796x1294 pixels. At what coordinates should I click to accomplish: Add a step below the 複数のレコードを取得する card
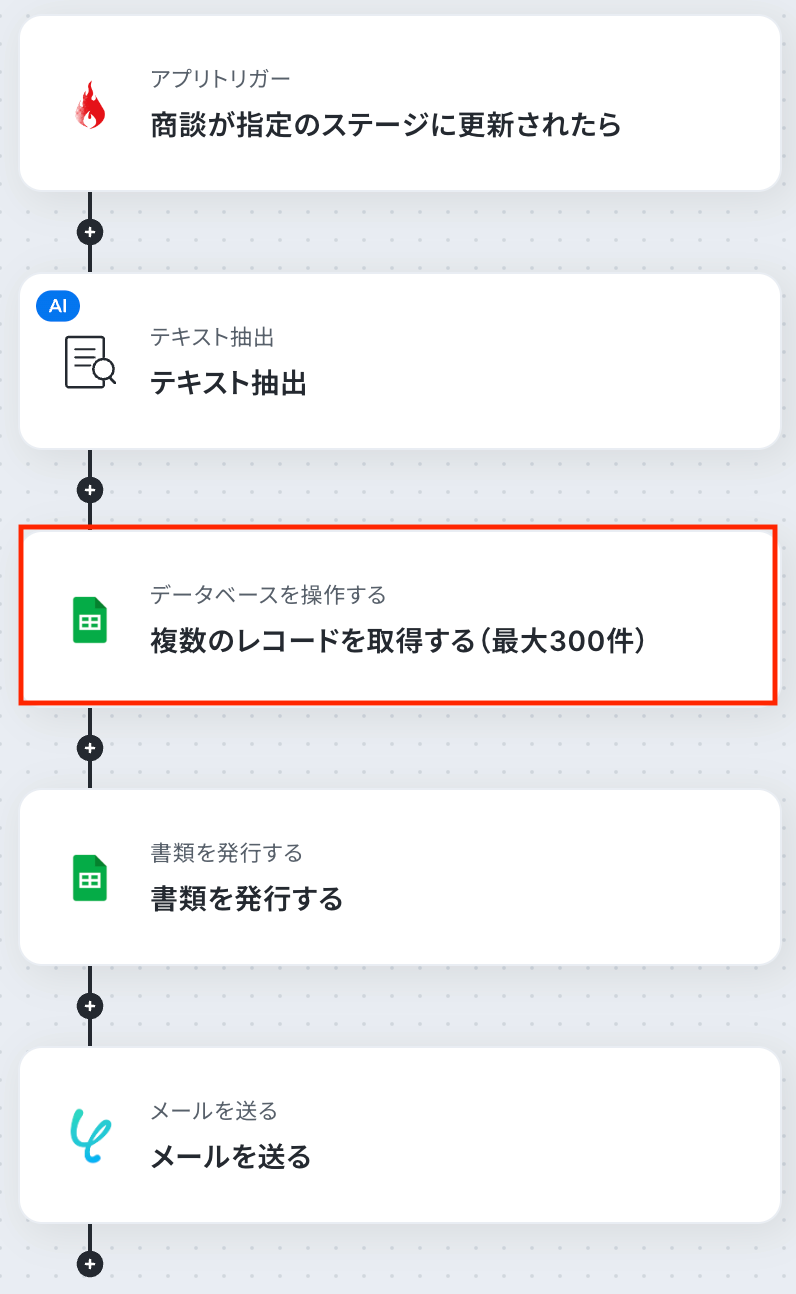coord(90,747)
